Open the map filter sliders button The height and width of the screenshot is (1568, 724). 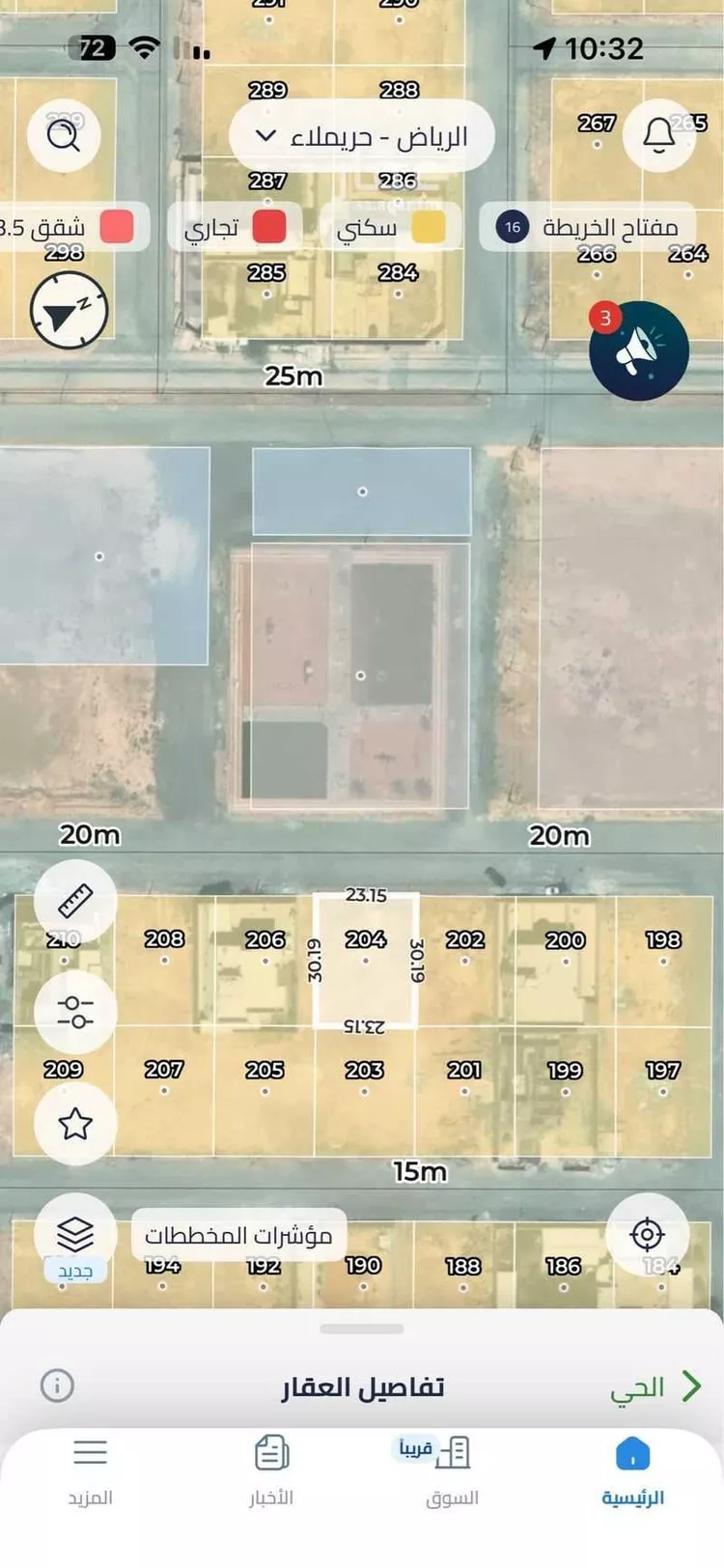point(75,1012)
